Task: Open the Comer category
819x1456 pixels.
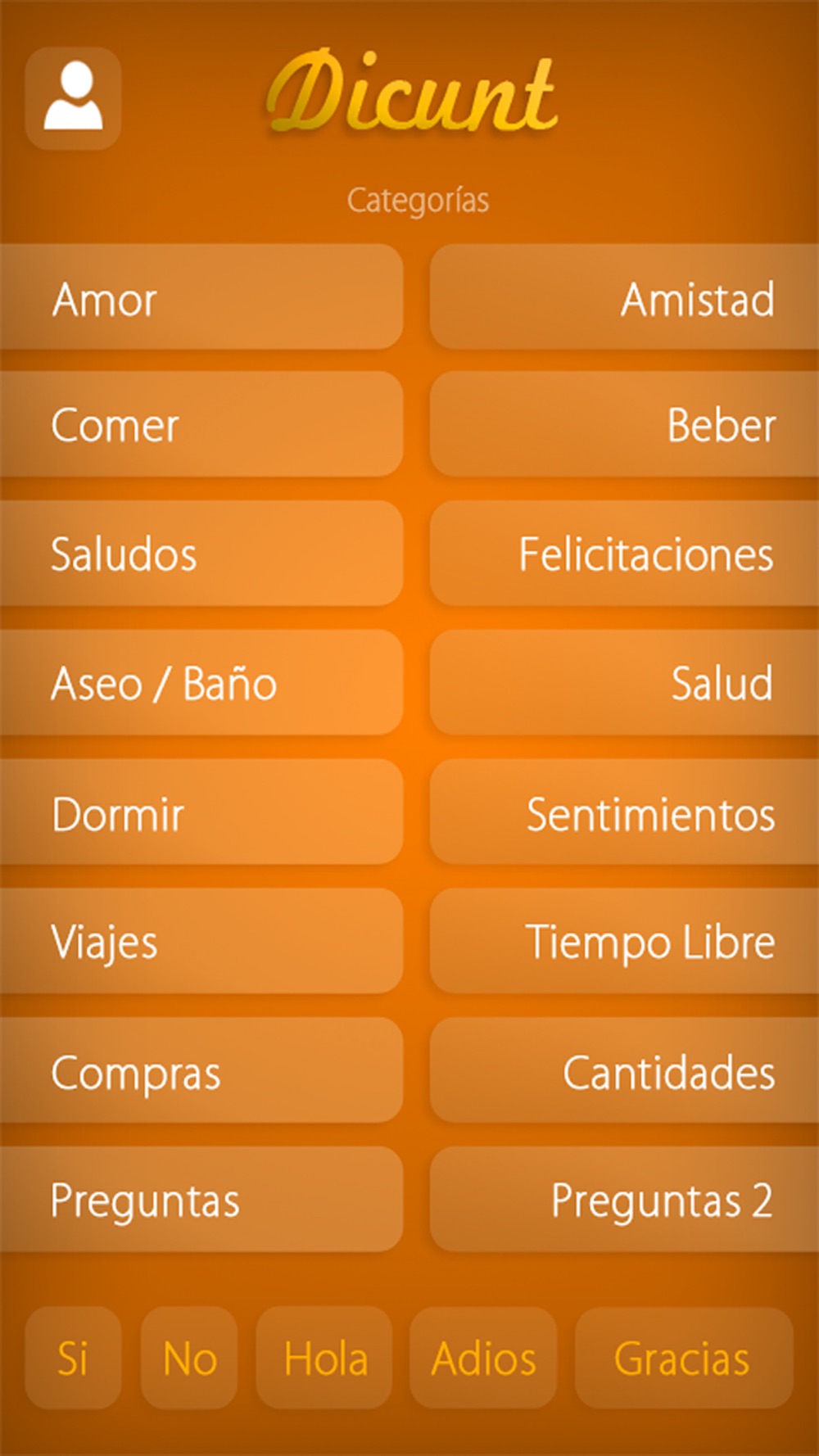Action: click(201, 424)
